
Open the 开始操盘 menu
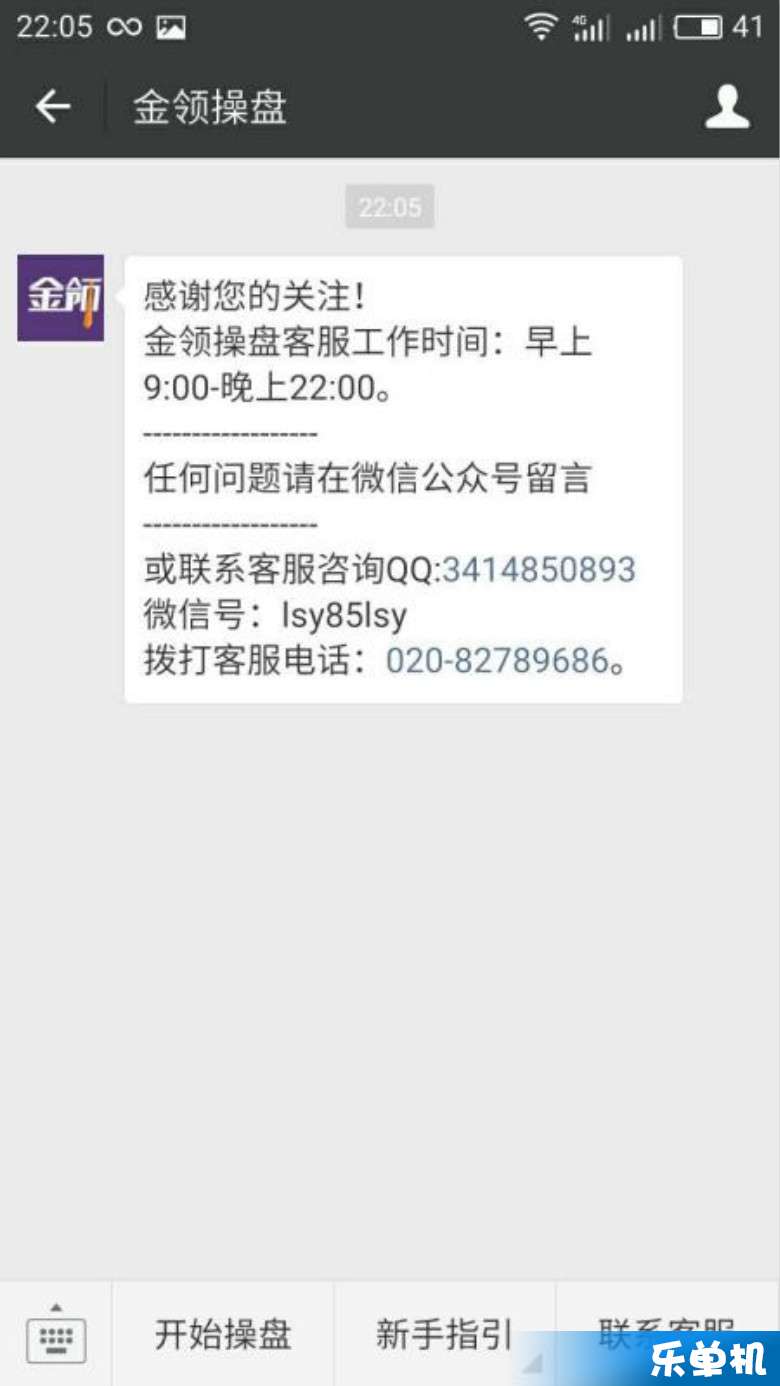(223, 1335)
